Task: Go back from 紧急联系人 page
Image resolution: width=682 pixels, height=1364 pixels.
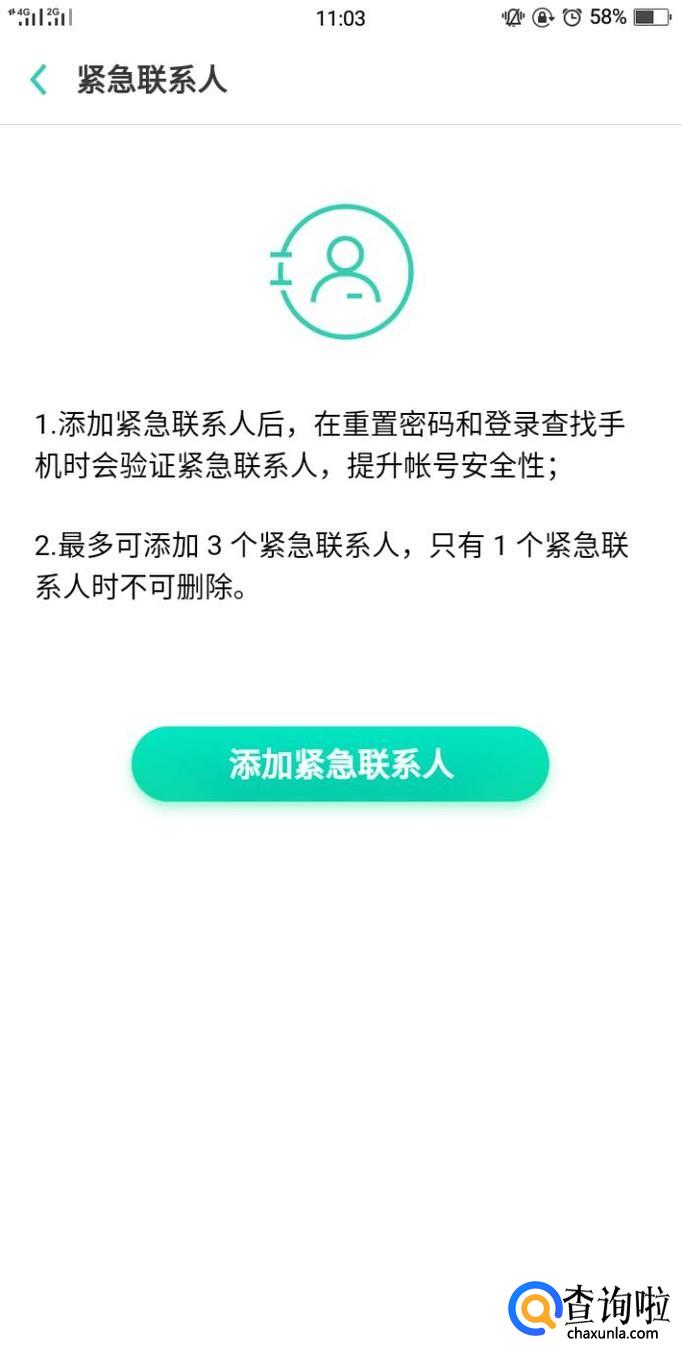Action: (39, 80)
